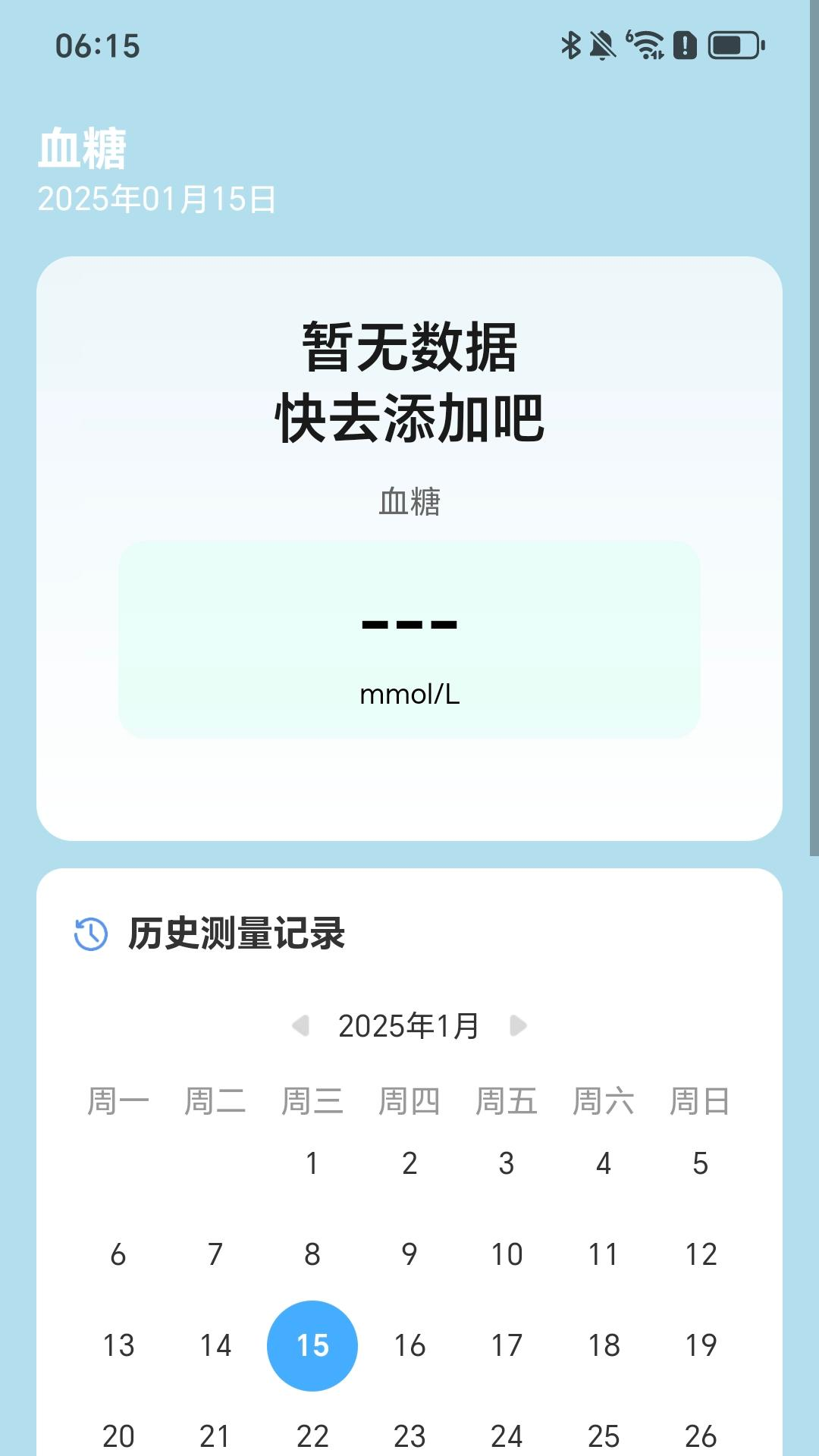This screenshot has height=1456, width=819.
Task: Select date 6 in the calendar
Action: [x=118, y=1254]
